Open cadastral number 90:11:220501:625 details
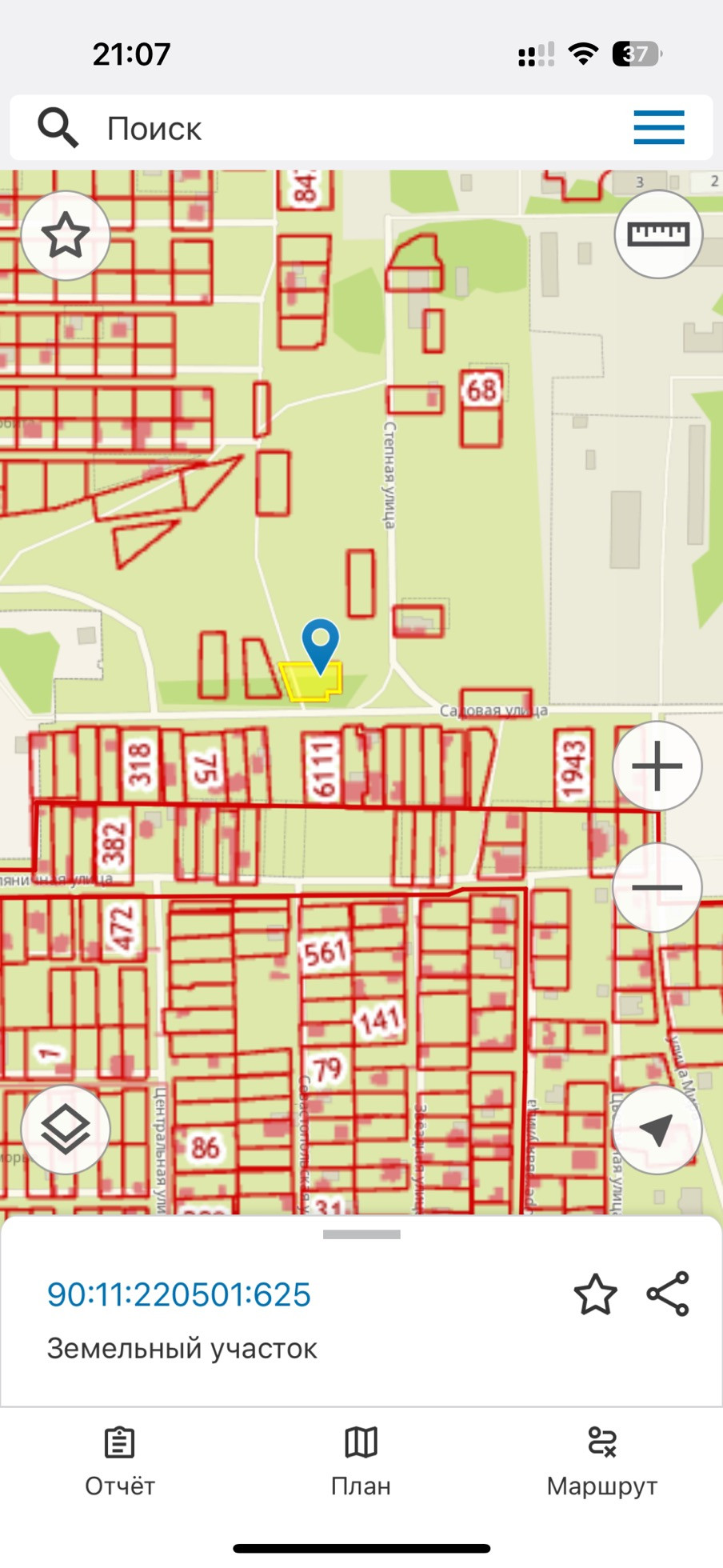The width and height of the screenshot is (723, 1568). click(178, 1295)
